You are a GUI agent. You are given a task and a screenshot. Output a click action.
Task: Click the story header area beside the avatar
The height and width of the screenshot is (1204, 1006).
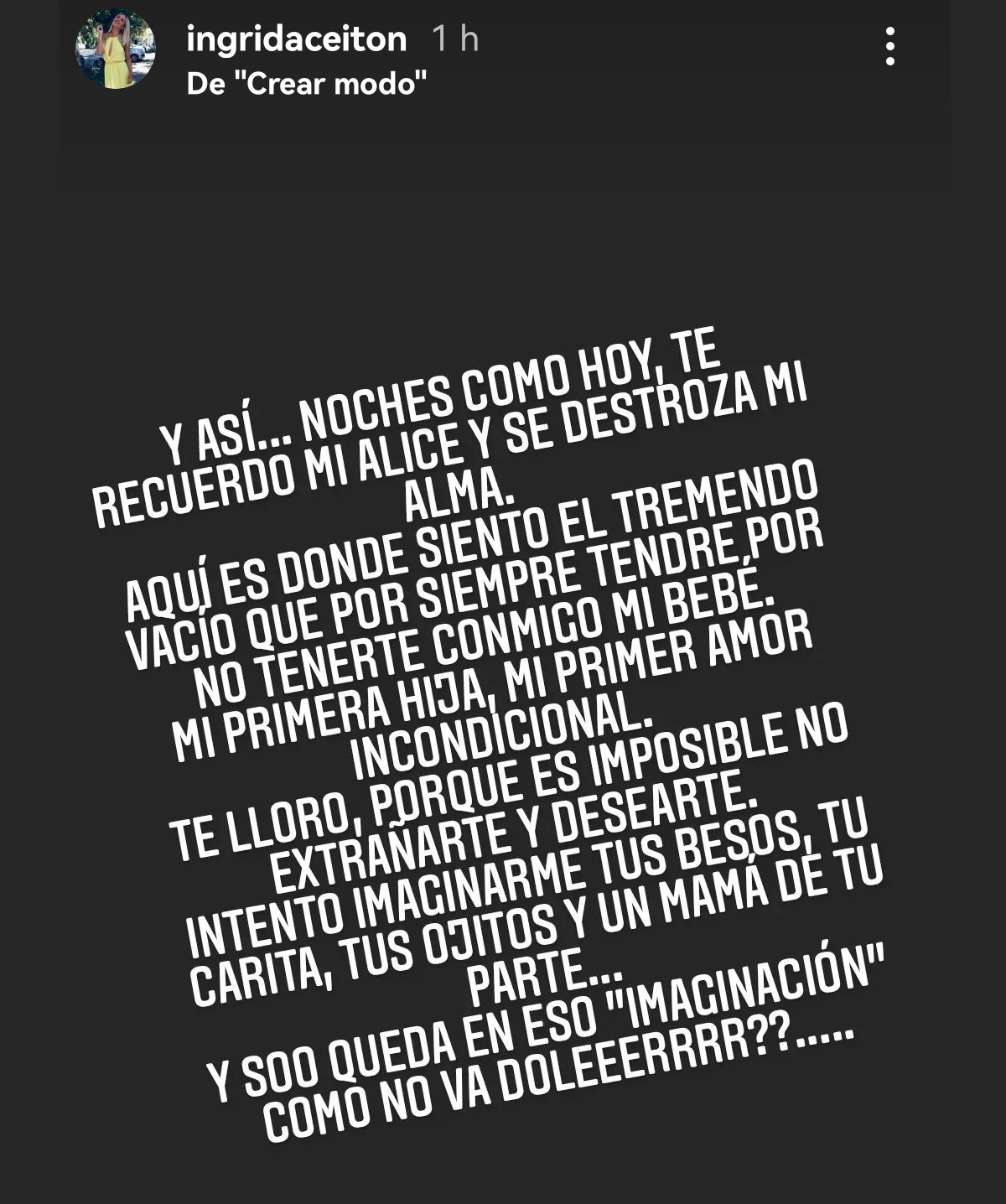point(587,50)
